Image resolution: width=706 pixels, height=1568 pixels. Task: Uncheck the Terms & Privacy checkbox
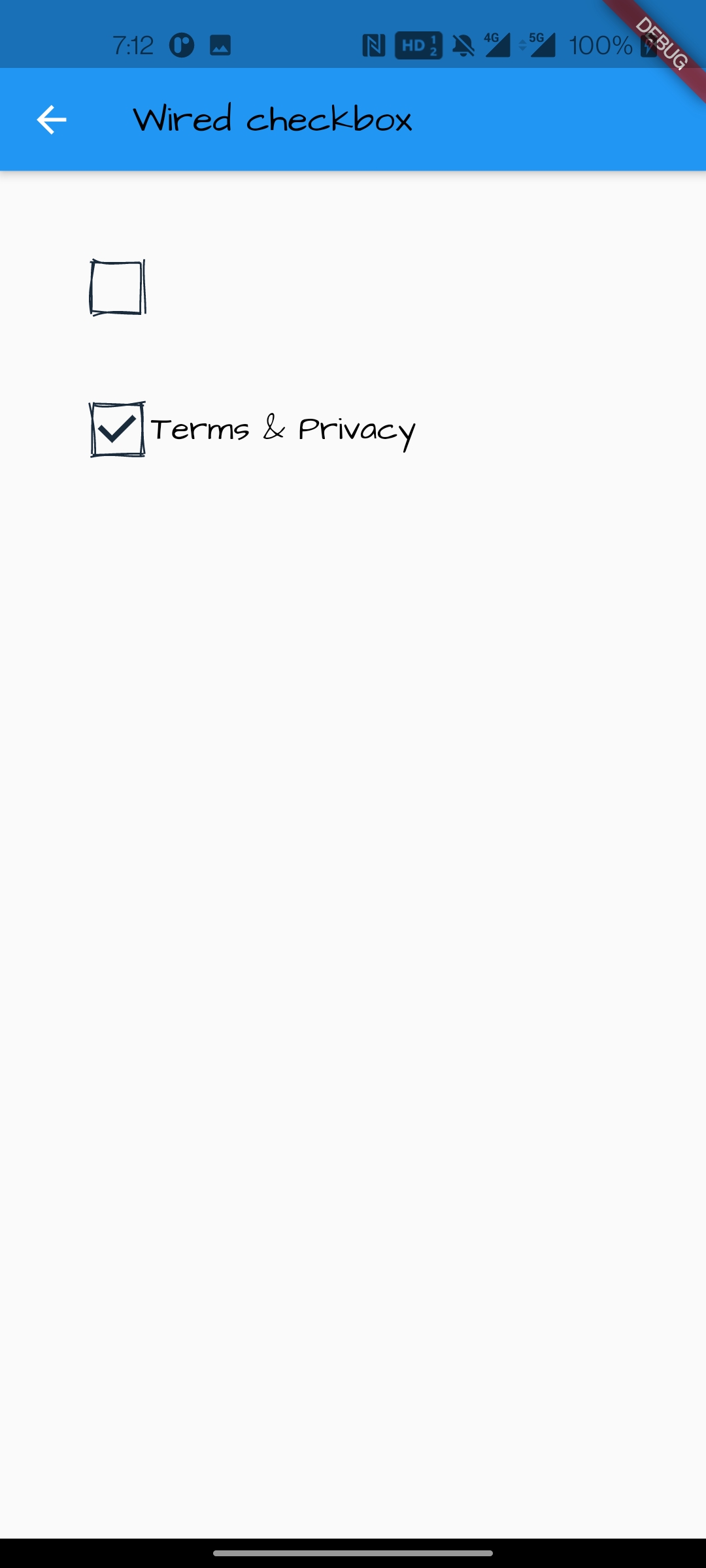(118, 429)
